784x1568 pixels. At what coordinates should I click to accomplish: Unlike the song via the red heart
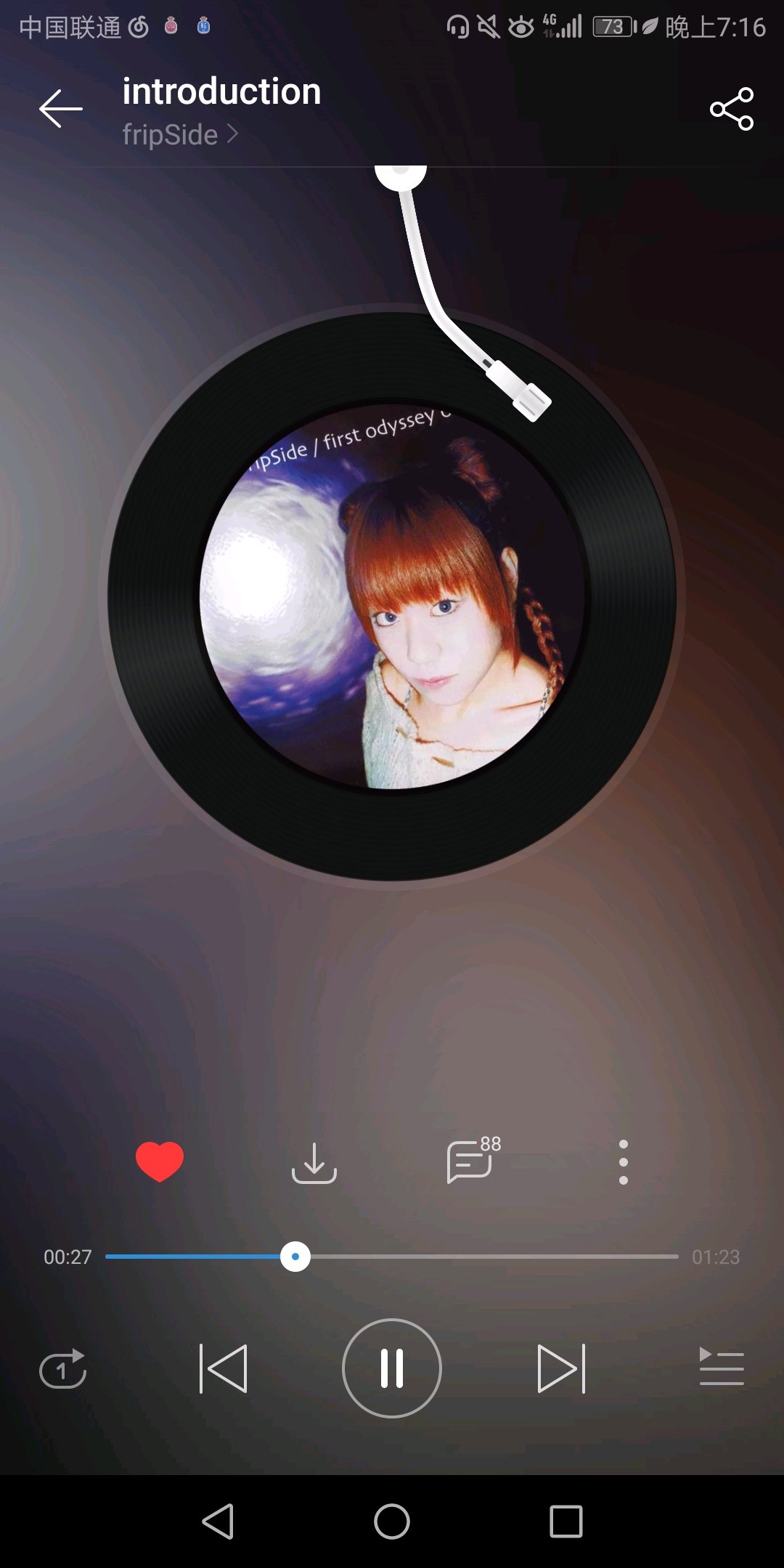[160, 1161]
